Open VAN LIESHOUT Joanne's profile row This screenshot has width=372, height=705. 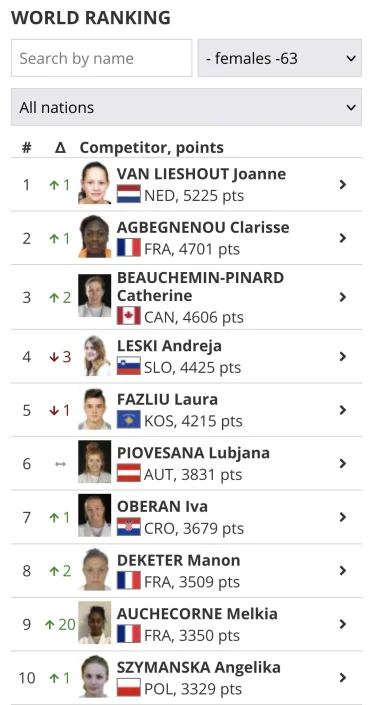tap(186, 184)
